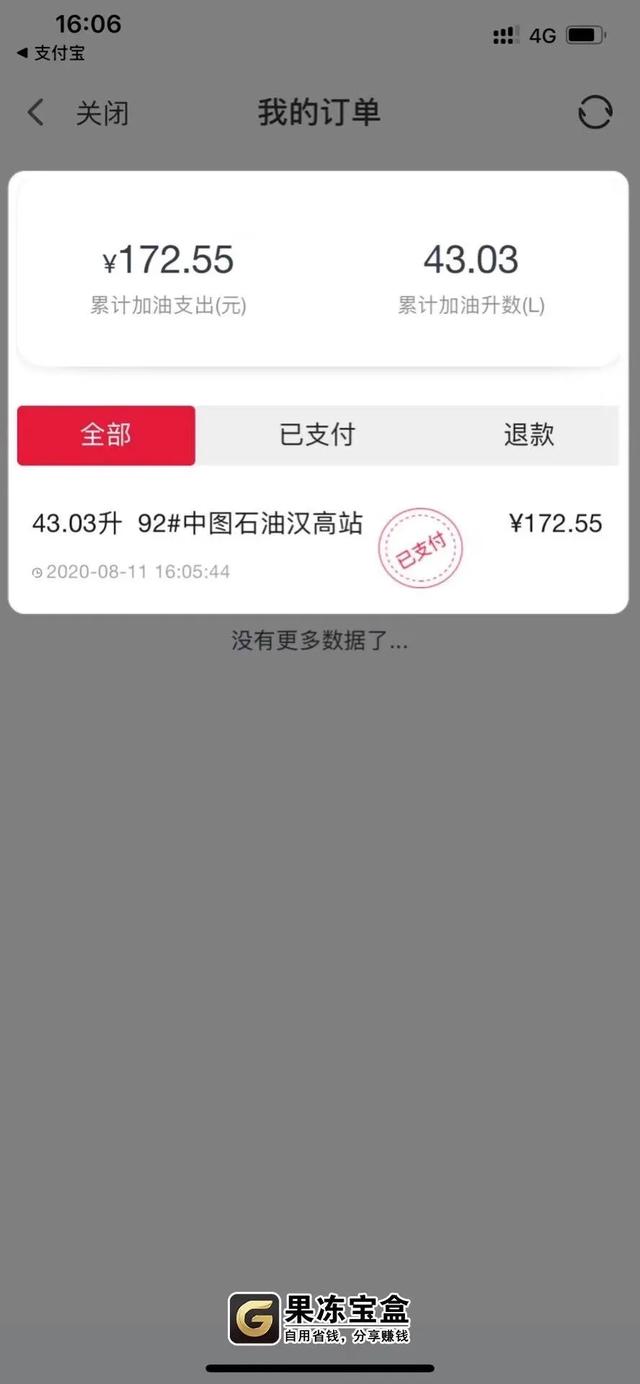This screenshot has height=1384, width=640.
Task: Switch to the 退款 tab
Action: click(x=528, y=435)
